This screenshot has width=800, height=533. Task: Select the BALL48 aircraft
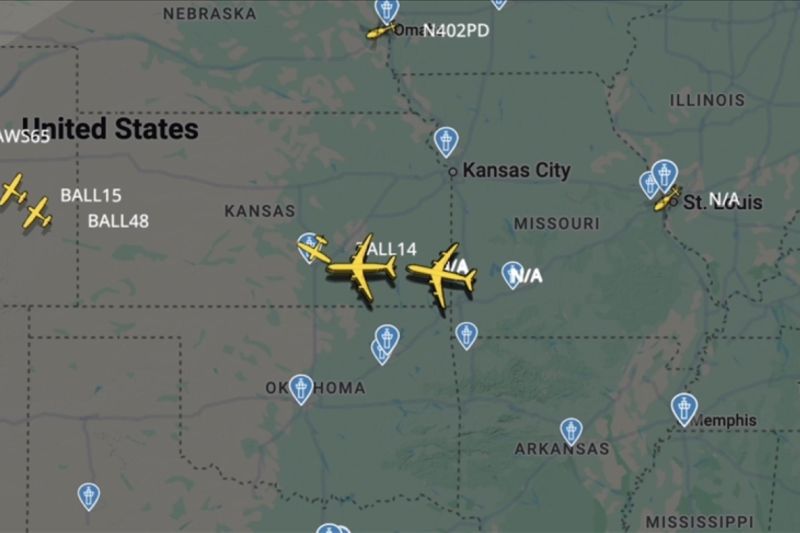coord(38,212)
